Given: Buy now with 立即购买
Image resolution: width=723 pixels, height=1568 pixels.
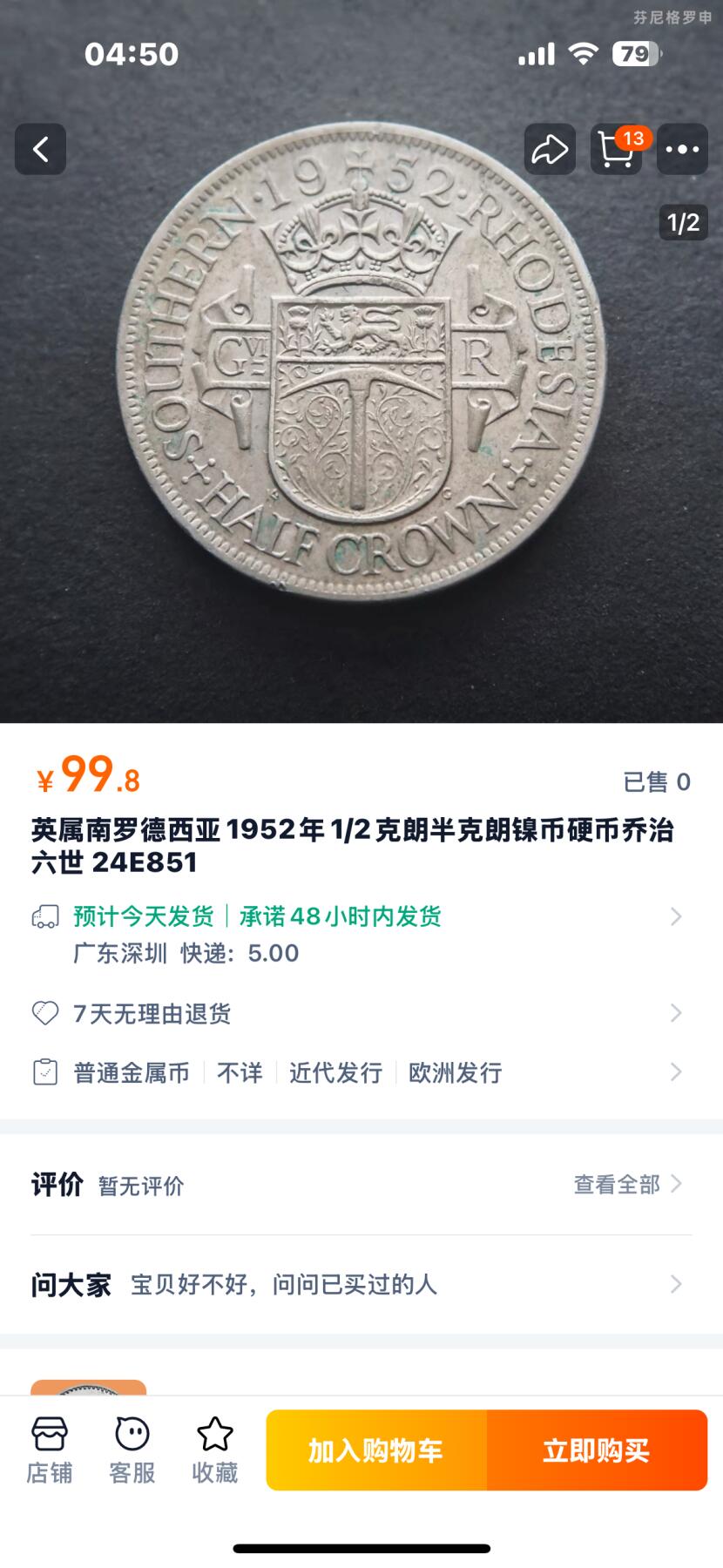Looking at the screenshot, I should (597, 1450).
